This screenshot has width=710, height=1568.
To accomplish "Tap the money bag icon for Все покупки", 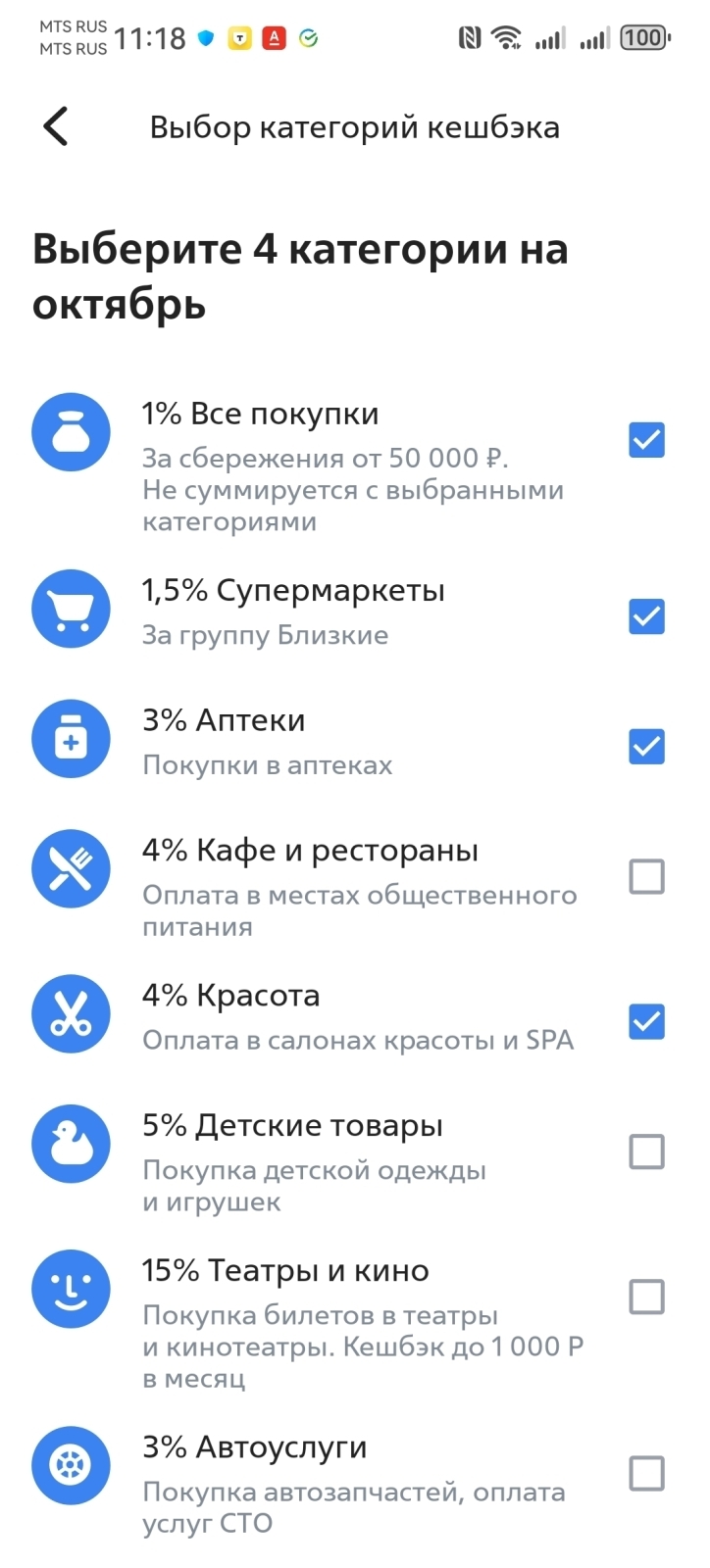I will point(71,431).
